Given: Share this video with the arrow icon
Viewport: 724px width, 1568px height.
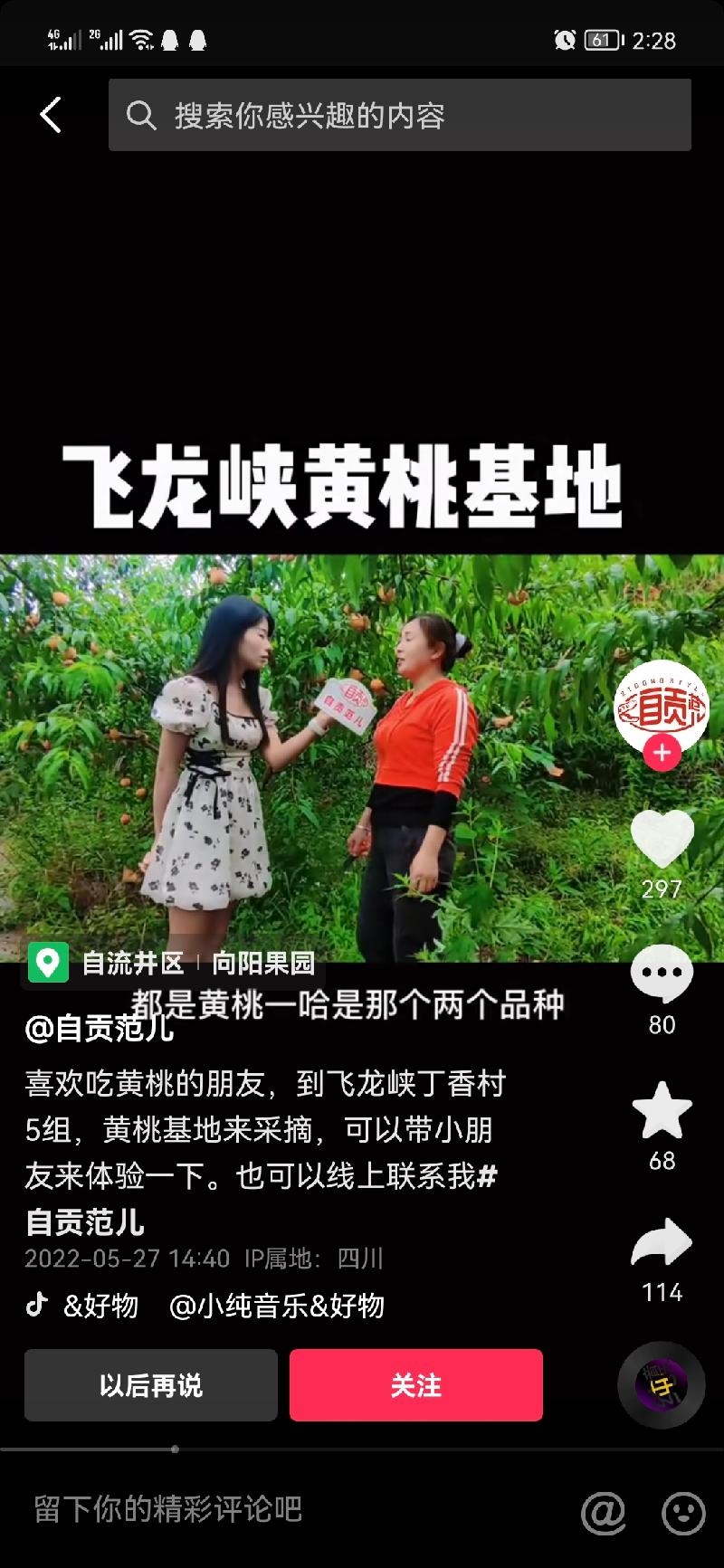Looking at the screenshot, I should coord(662,1242).
